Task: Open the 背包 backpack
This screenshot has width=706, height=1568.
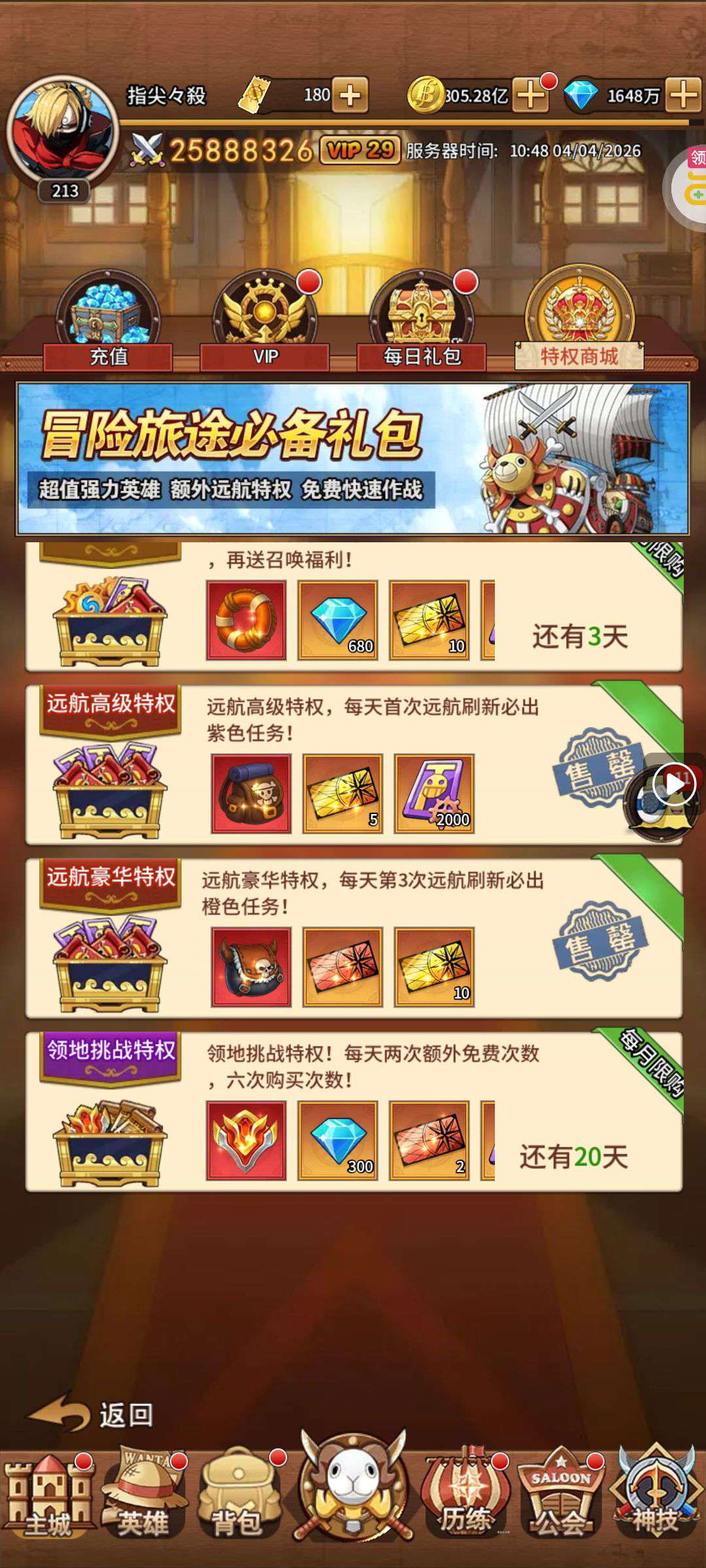Action: coord(237,1496)
